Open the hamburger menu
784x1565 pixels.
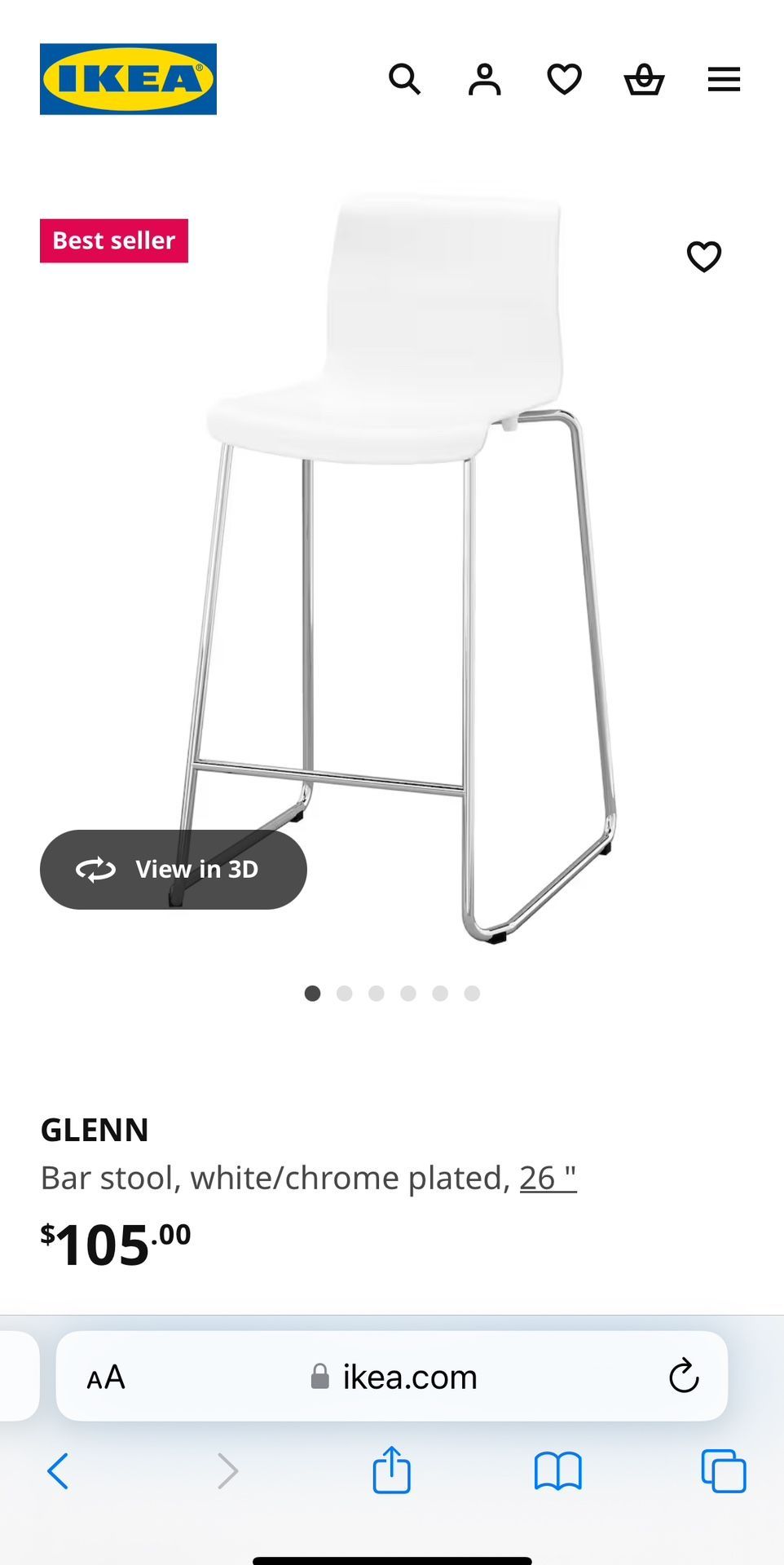click(724, 80)
